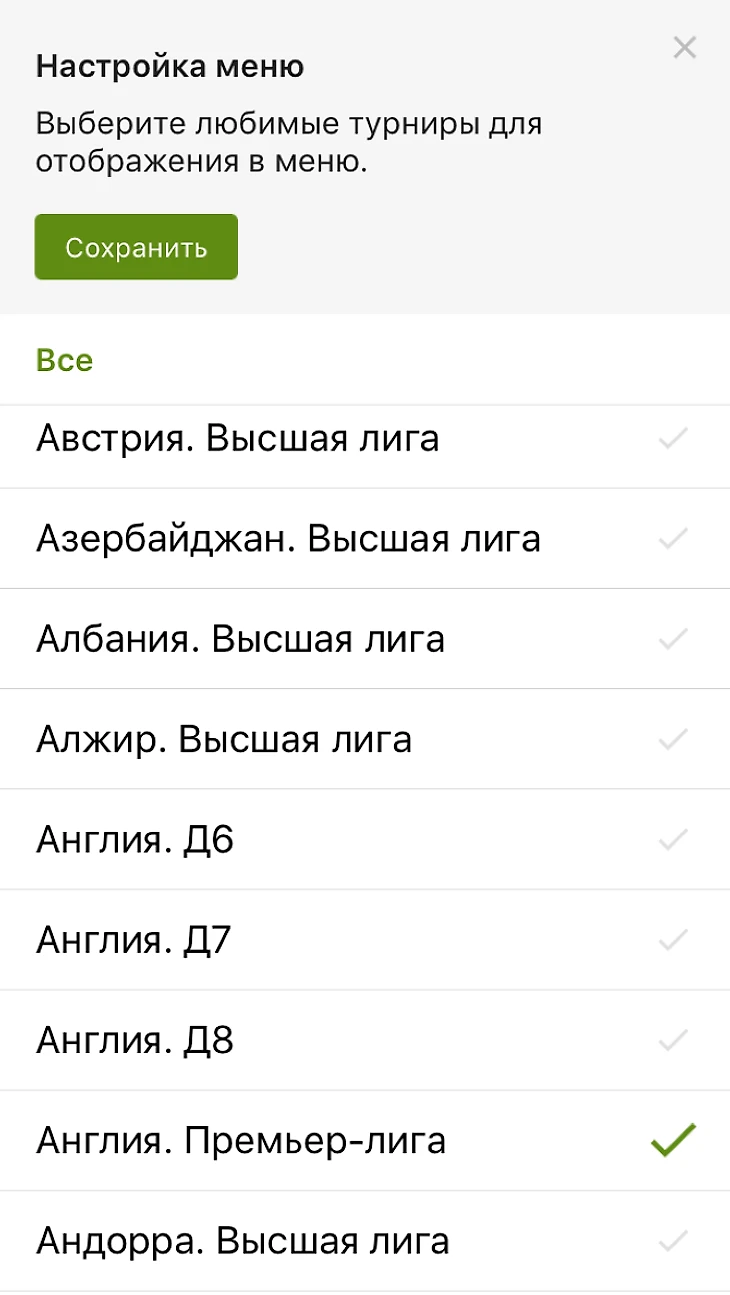The width and height of the screenshot is (730, 1295).
Task: Tick Англия. Д8 tournament
Action: [673, 1041]
